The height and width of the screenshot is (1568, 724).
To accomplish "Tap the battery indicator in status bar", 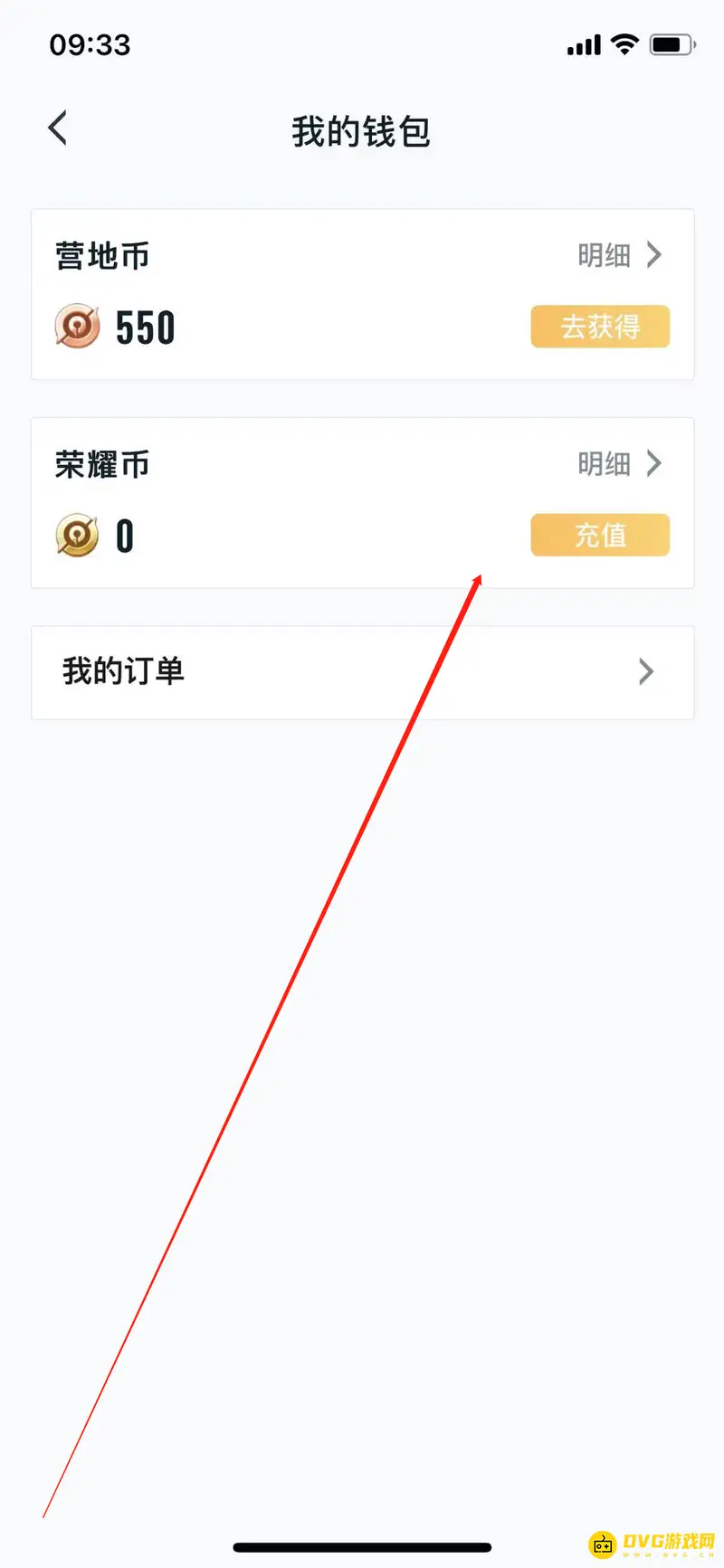I will [673, 43].
